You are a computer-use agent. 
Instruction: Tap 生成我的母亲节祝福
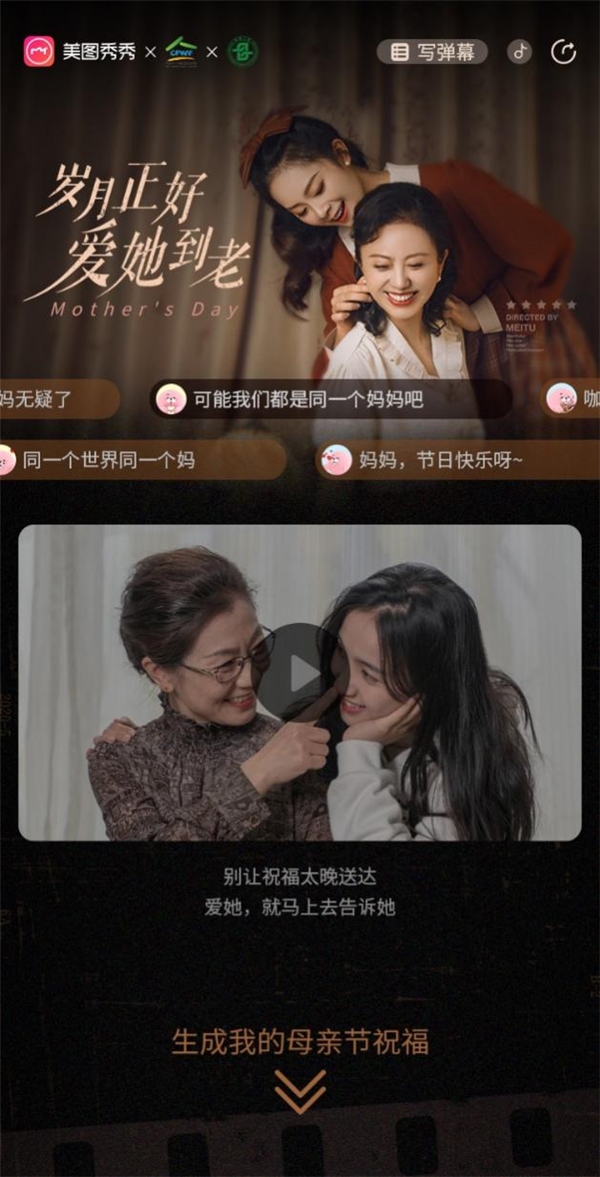(300, 1042)
